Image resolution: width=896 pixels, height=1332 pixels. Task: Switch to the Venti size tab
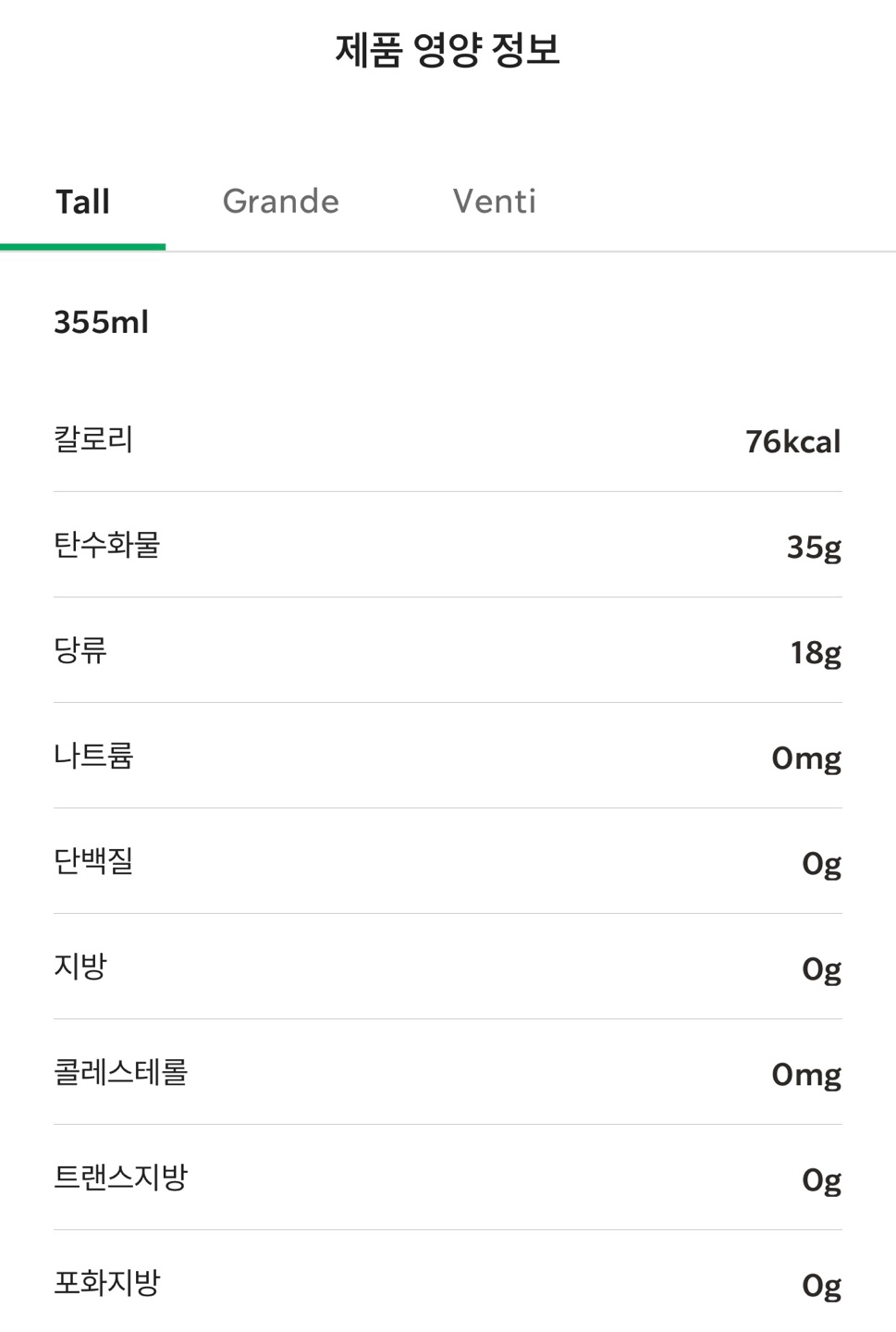[494, 201]
